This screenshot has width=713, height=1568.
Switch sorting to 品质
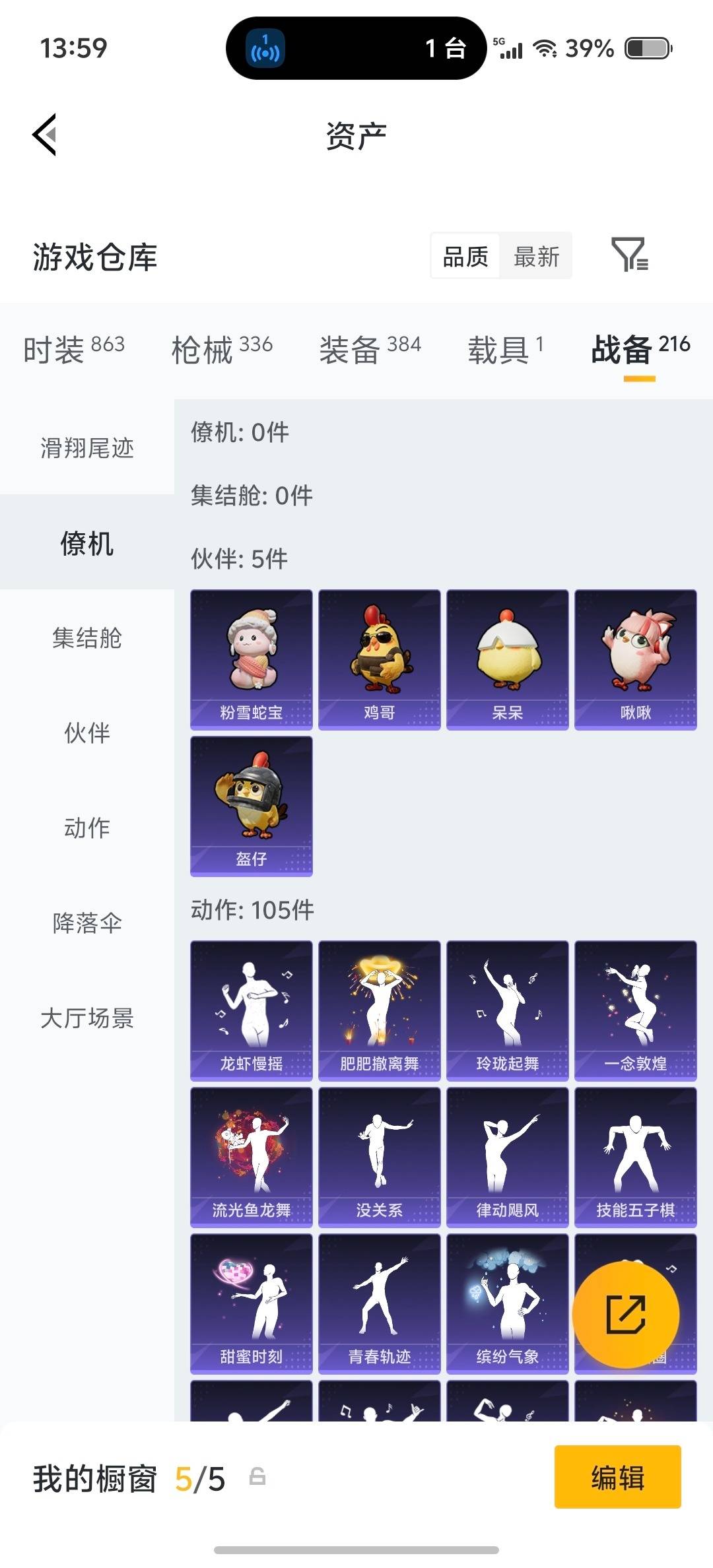pyautogui.click(x=463, y=256)
